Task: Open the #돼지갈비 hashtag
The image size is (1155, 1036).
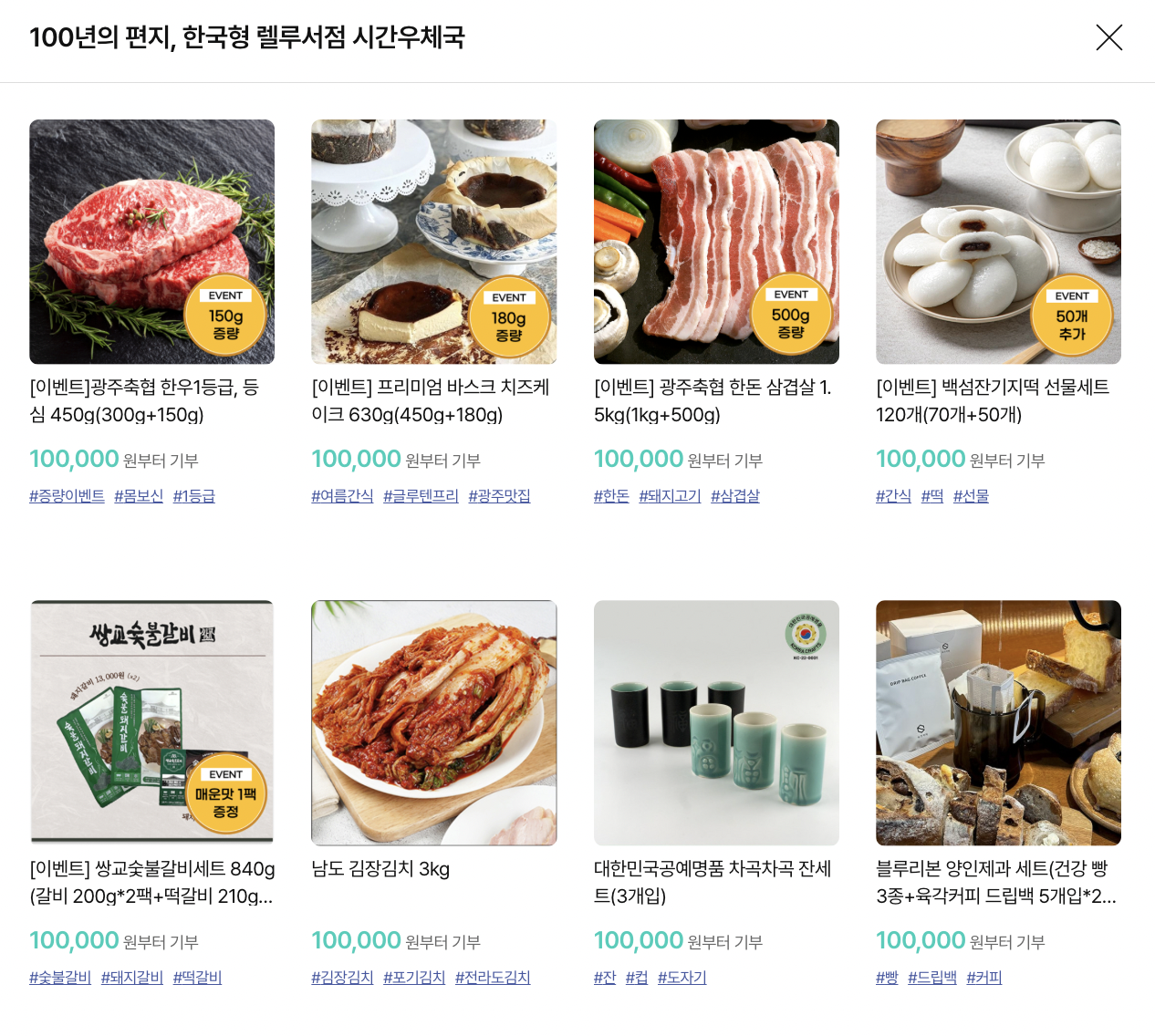Action: [131, 978]
